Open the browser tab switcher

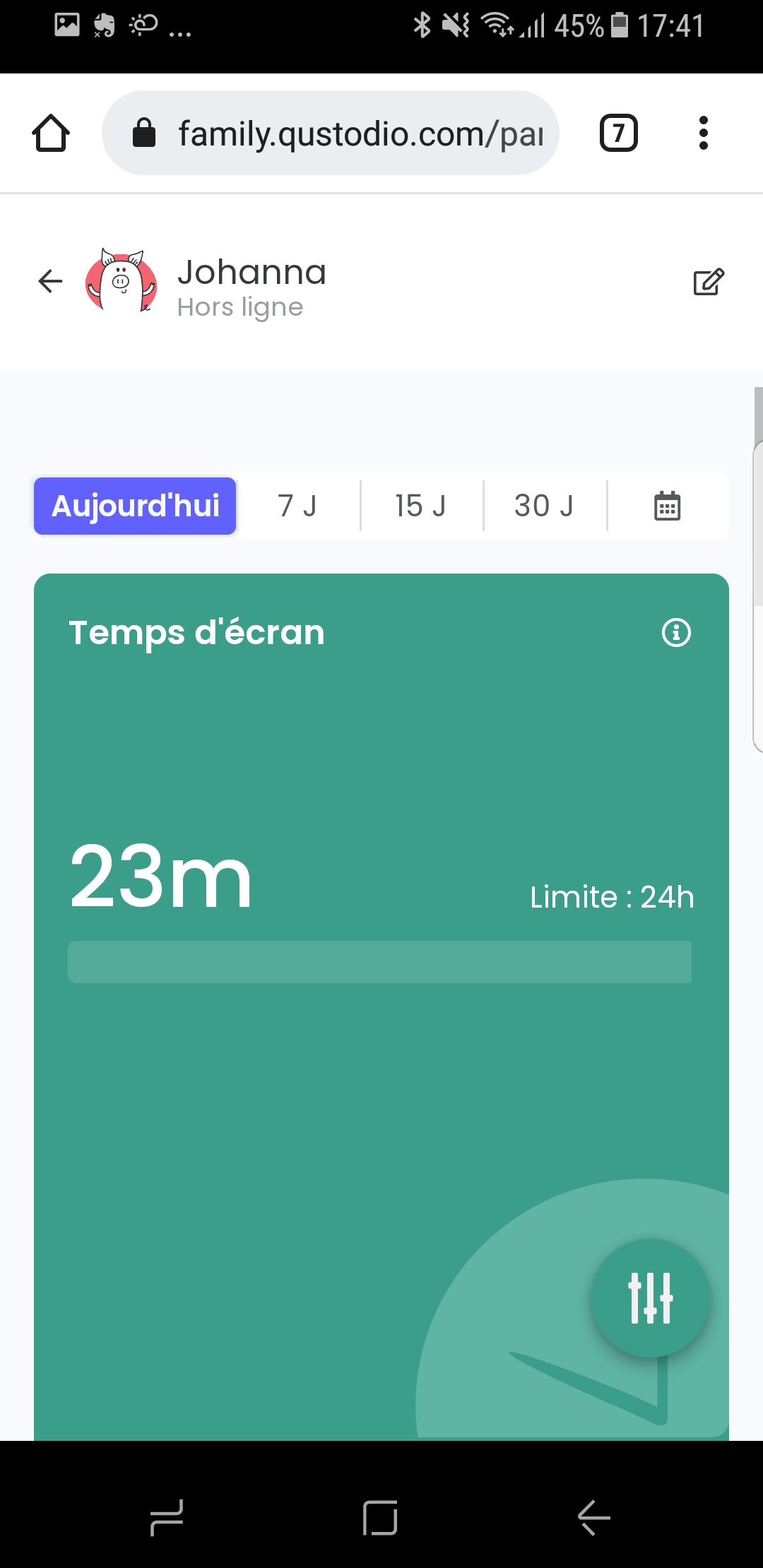618,133
